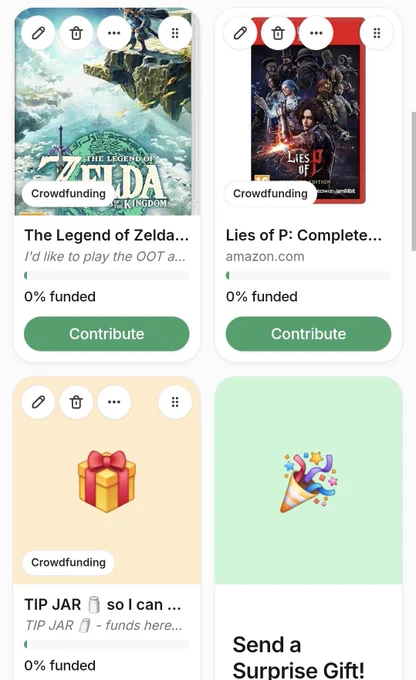Image resolution: width=416 pixels, height=680 pixels.
Task: Edit the Legend of Zelda wish
Action: pos(38,33)
